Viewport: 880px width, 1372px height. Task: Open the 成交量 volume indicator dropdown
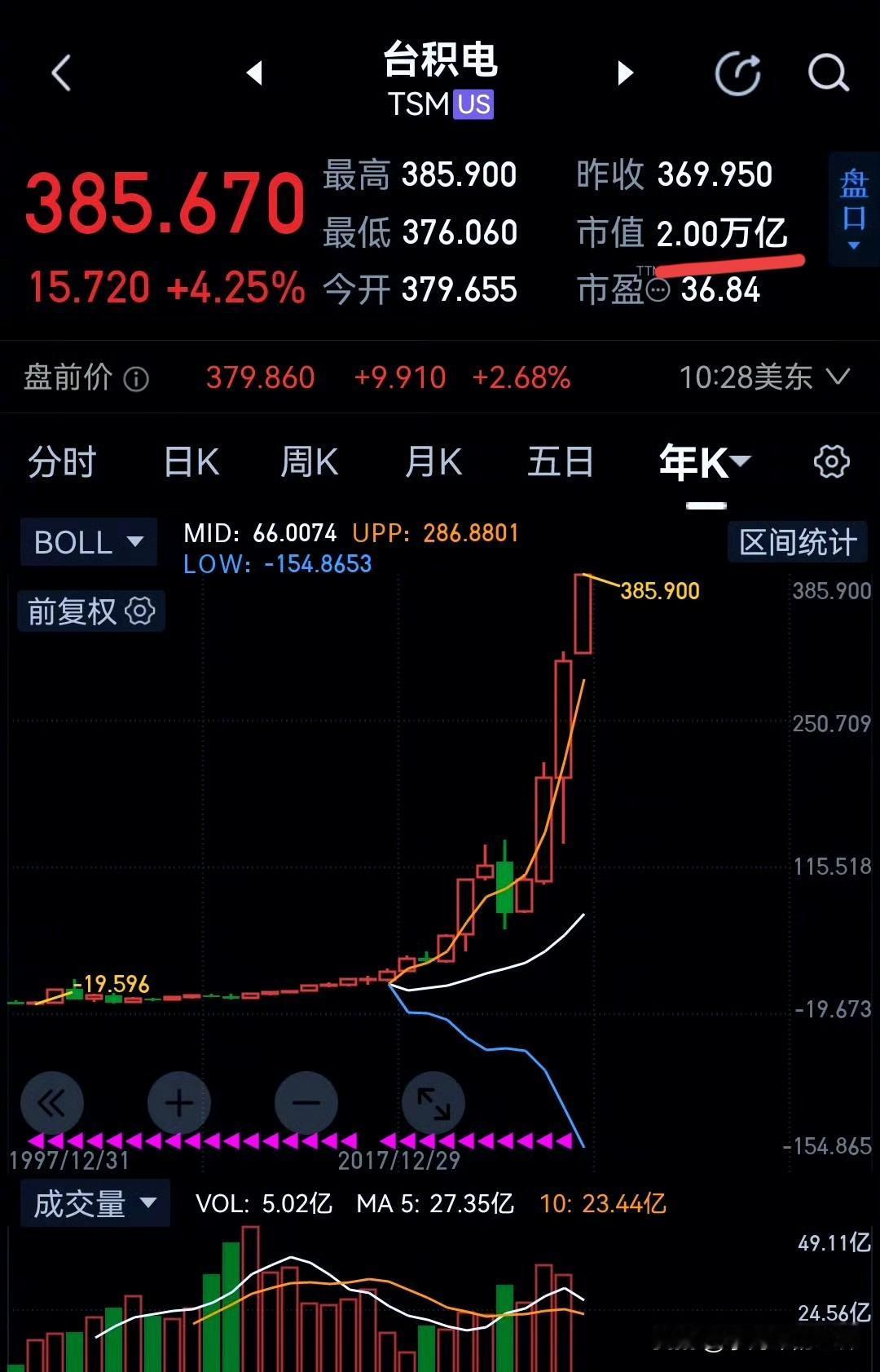(x=95, y=1202)
